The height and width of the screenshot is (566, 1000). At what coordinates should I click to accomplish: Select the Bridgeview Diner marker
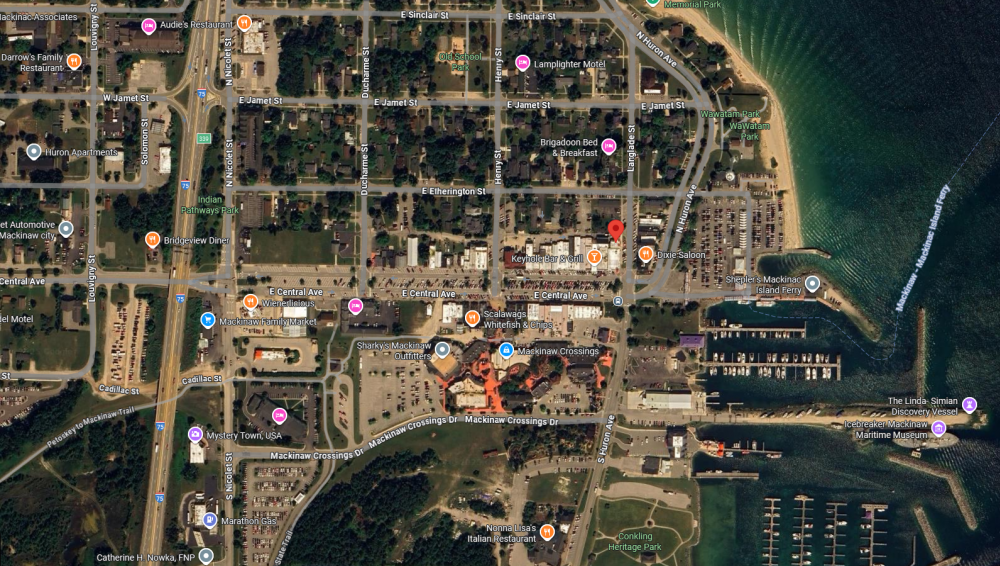point(152,240)
